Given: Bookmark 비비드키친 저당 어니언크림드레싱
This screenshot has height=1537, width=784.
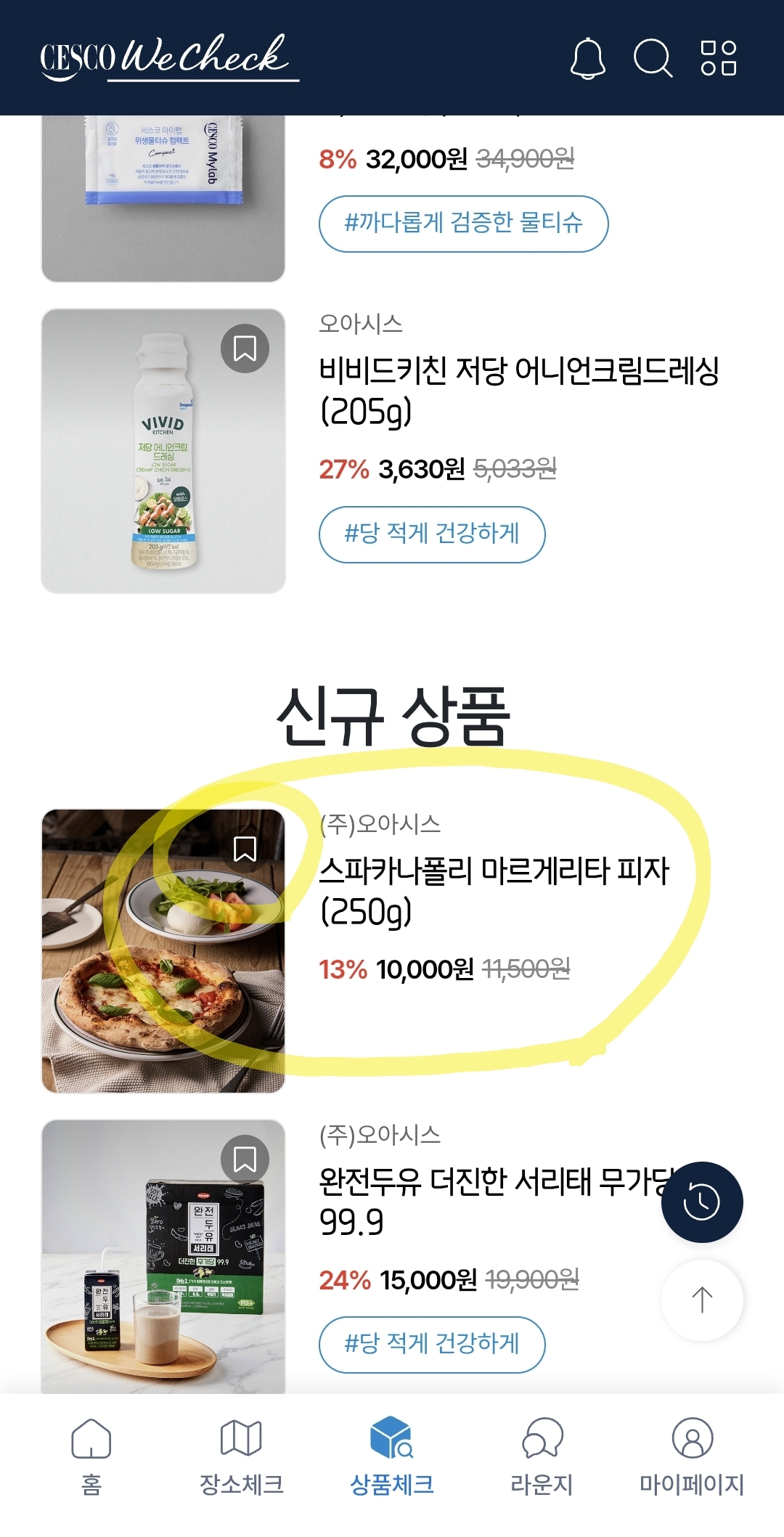Looking at the screenshot, I should click(x=245, y=348).
